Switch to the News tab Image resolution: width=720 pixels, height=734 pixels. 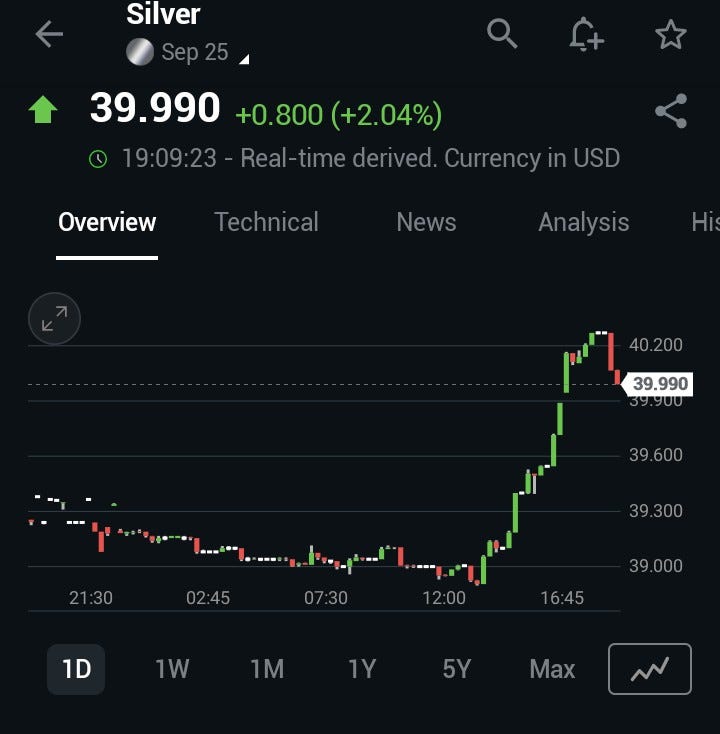coord(426,222)
